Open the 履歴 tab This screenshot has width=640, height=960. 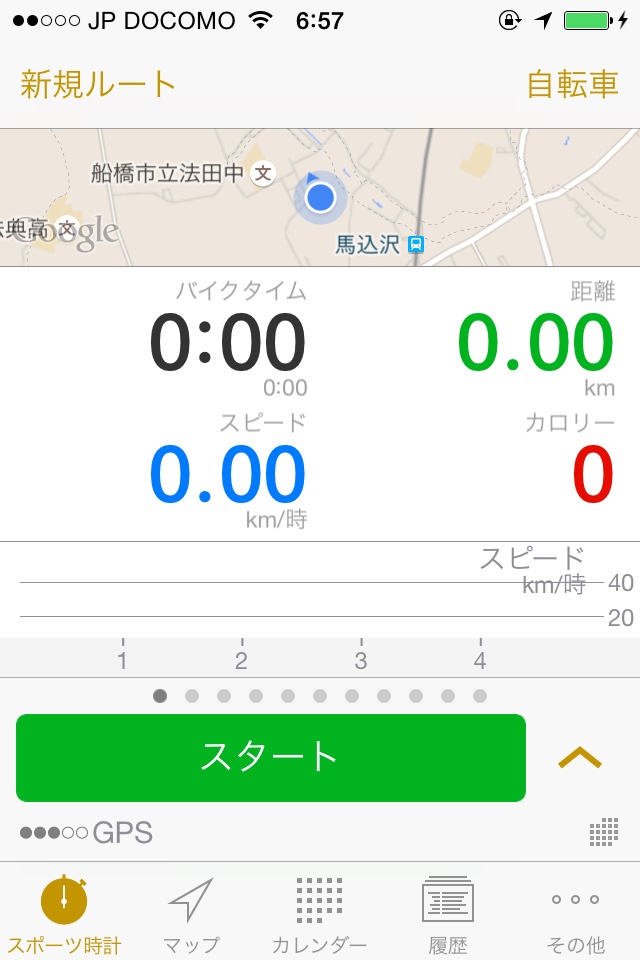click(x=447, y=914)
